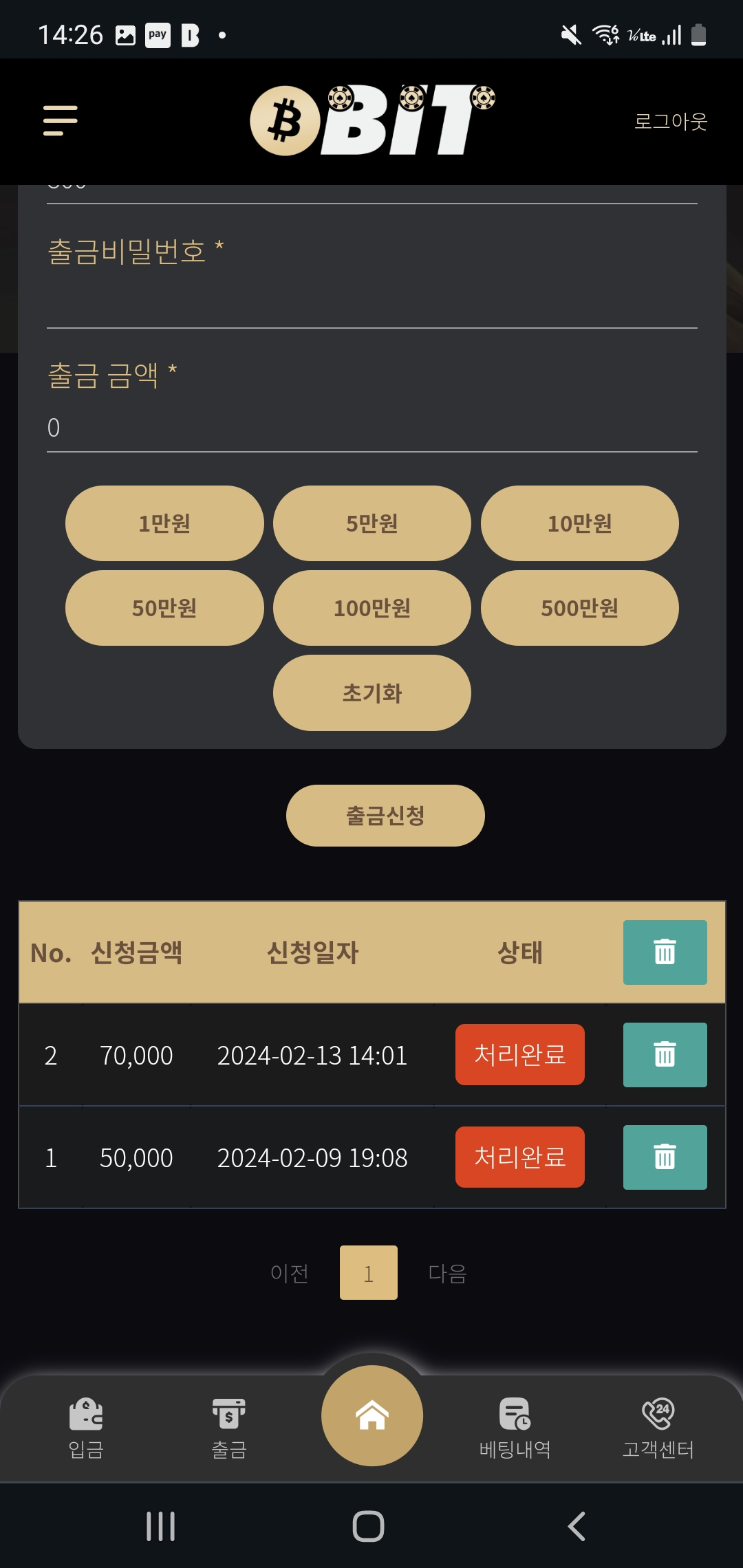743x1568 pixels.
Task: Reset the amount with 초기화
Action: pos(371,693)
